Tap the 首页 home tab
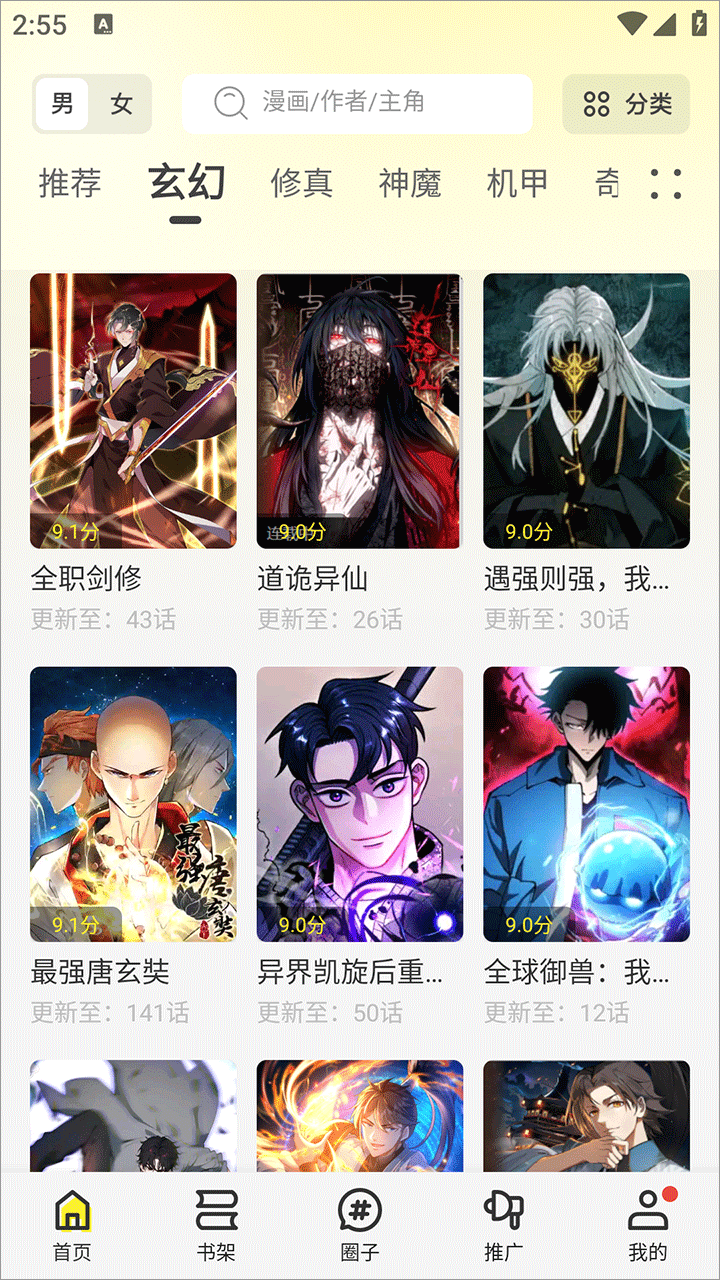The image size is (720, 1280). [x=72, y=1224]
